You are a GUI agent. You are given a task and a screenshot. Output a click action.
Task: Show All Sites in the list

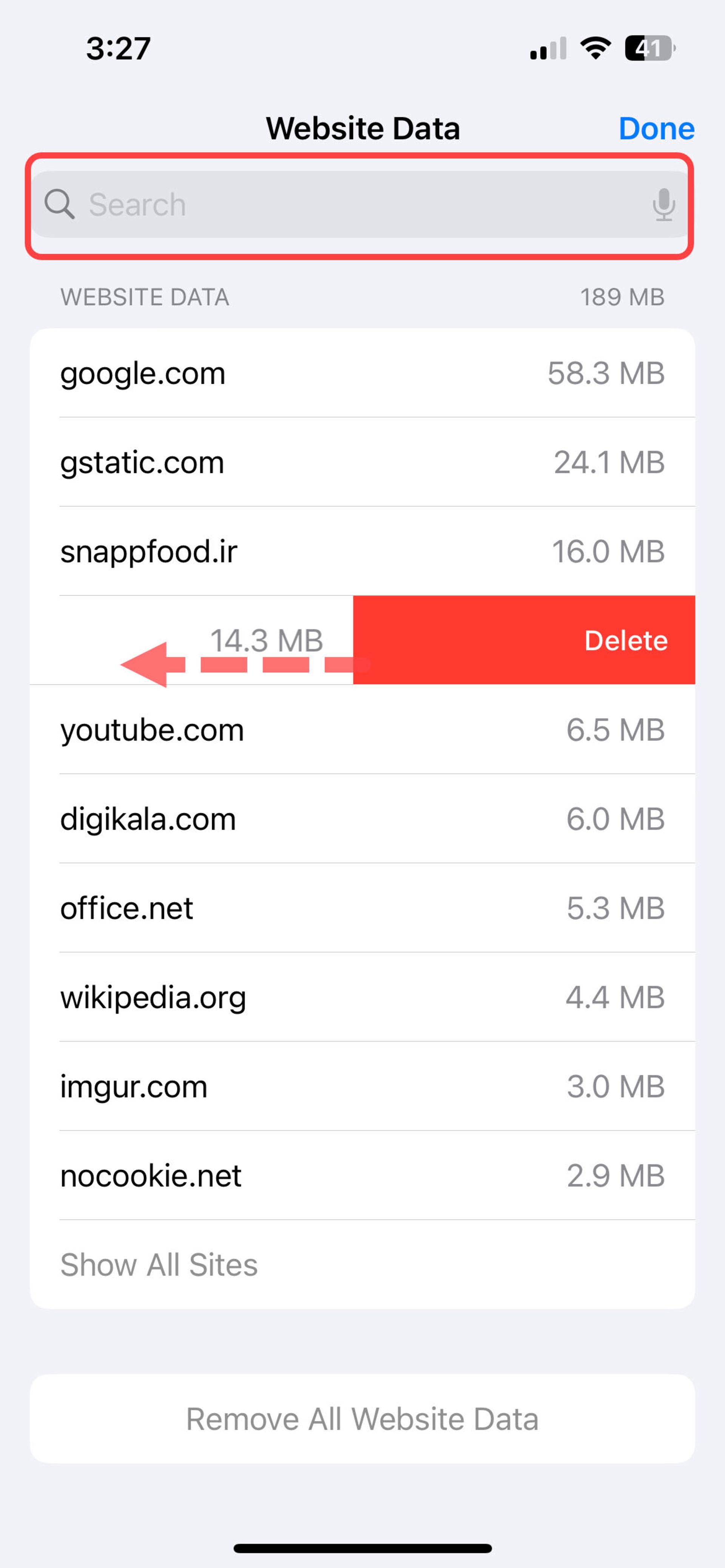[x=160, y=1265]
